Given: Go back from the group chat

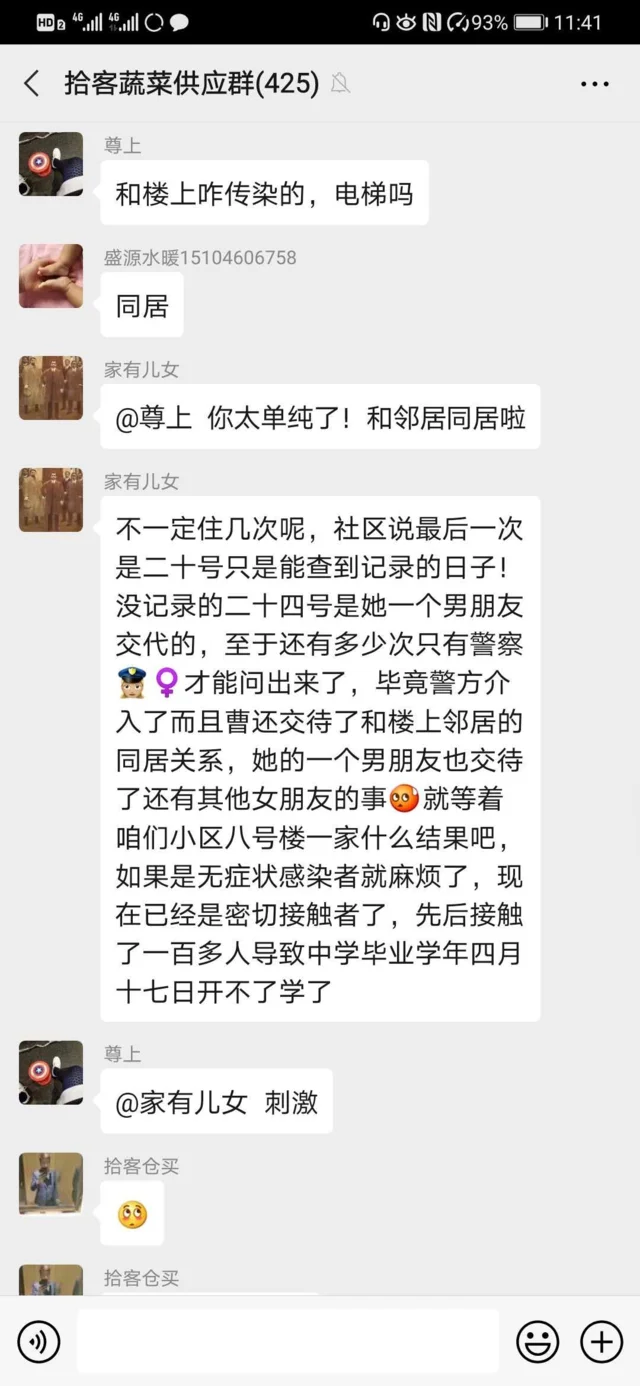Looking at the screenshot, I should point(32,83).
